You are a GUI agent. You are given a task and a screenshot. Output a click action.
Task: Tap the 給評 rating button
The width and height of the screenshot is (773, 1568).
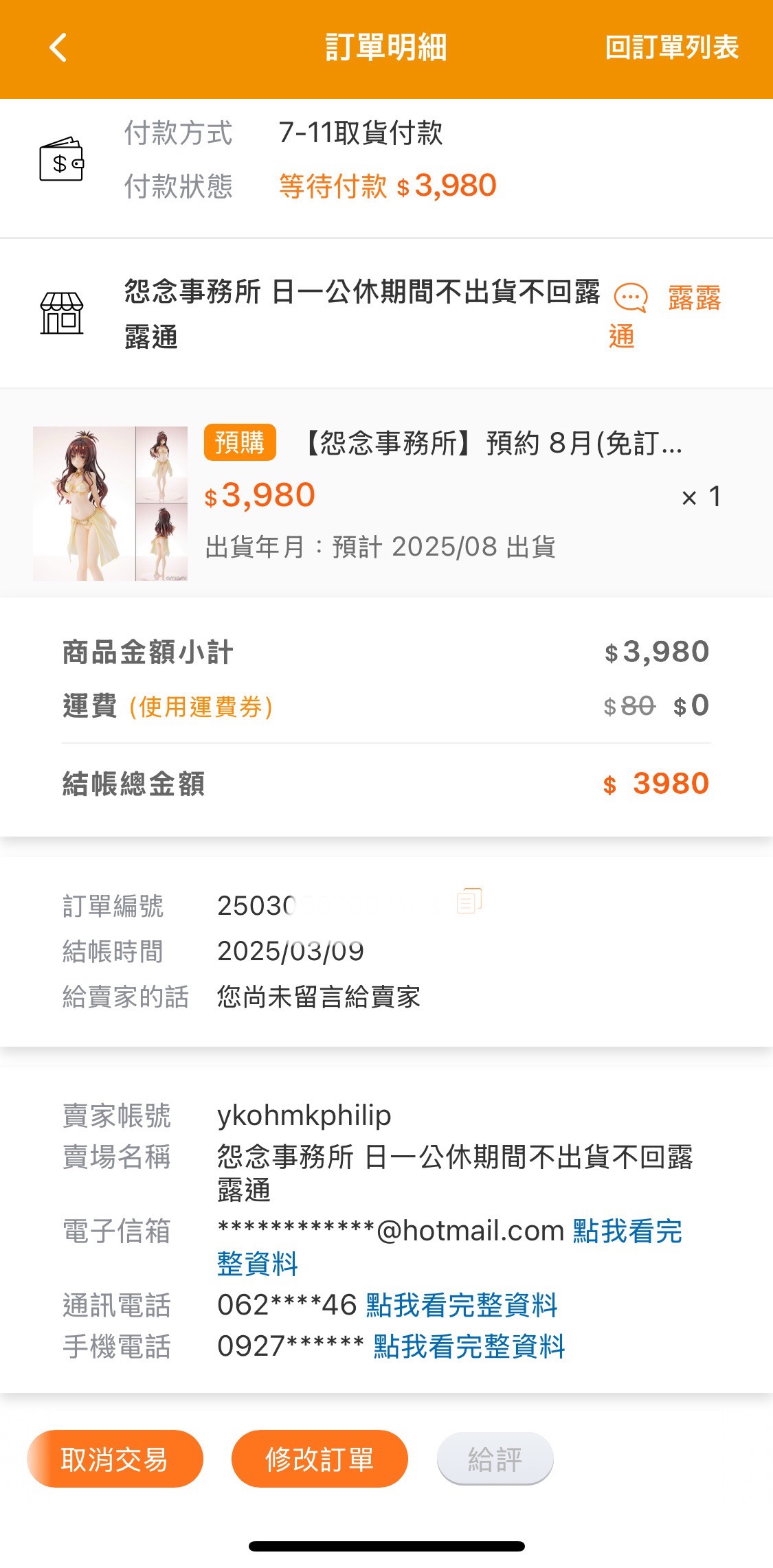click(495, 1459)
